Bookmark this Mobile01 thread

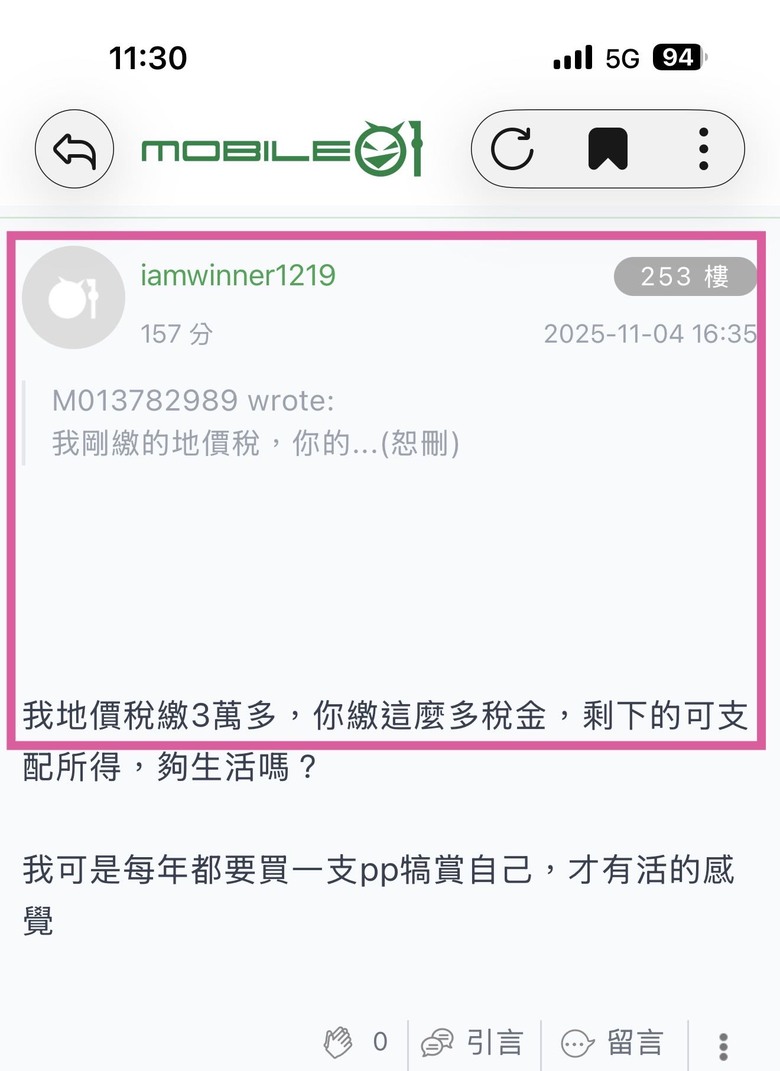pos(607,150)
